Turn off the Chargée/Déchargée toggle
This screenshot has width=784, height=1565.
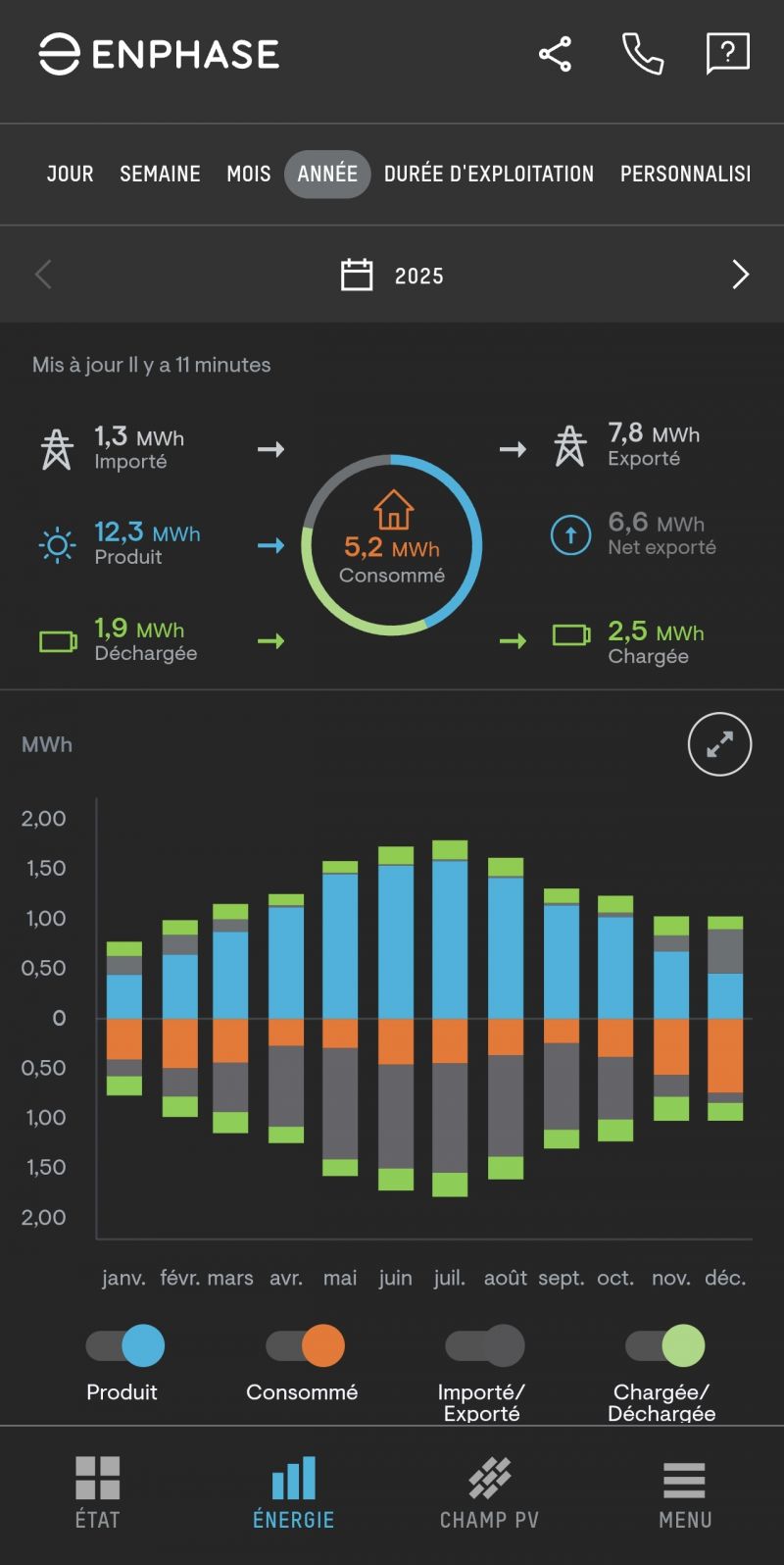(x=664, y=1346)
